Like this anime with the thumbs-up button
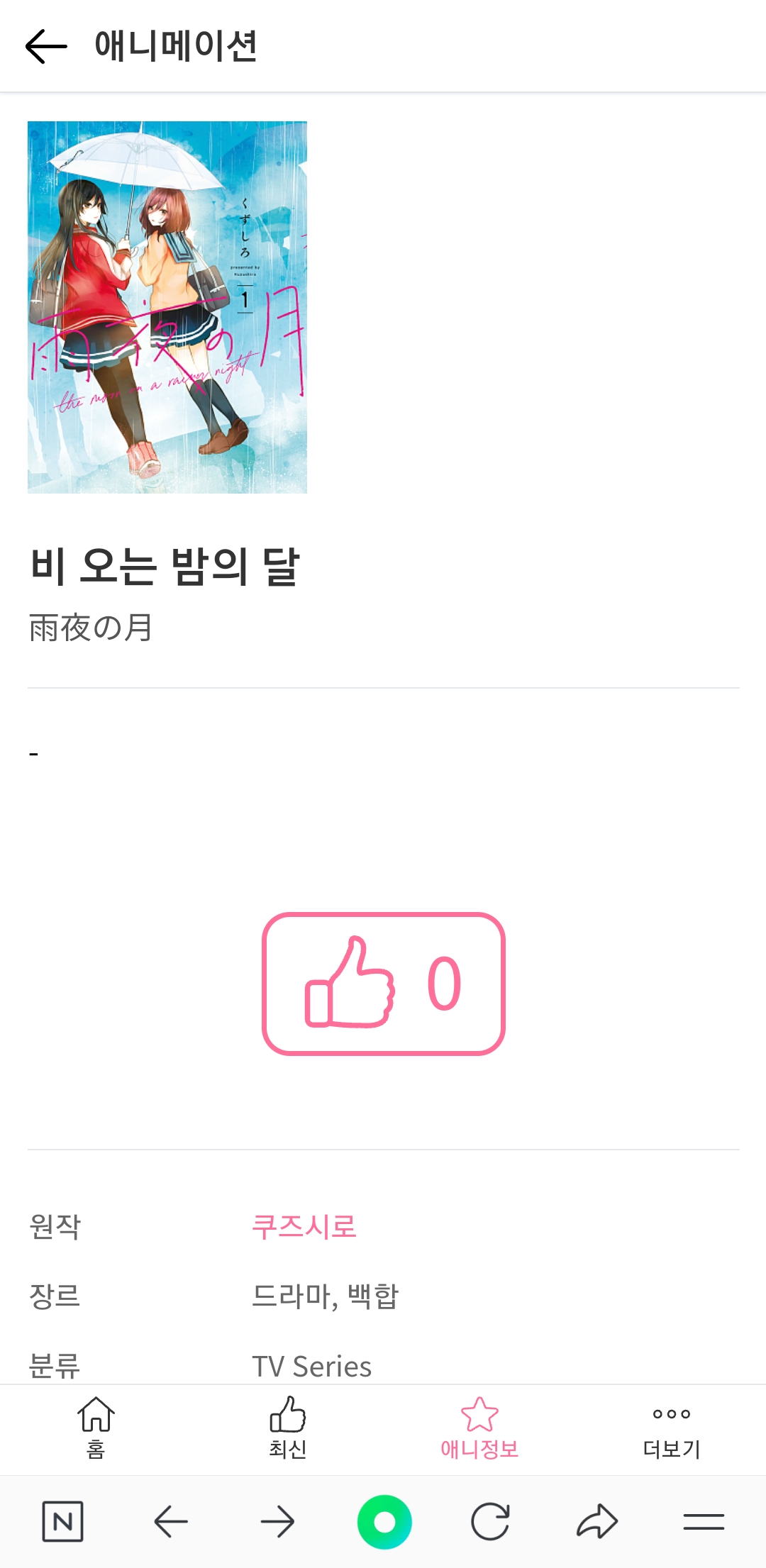The height and width of the screenshot is (1568, 766). point(383,984)
